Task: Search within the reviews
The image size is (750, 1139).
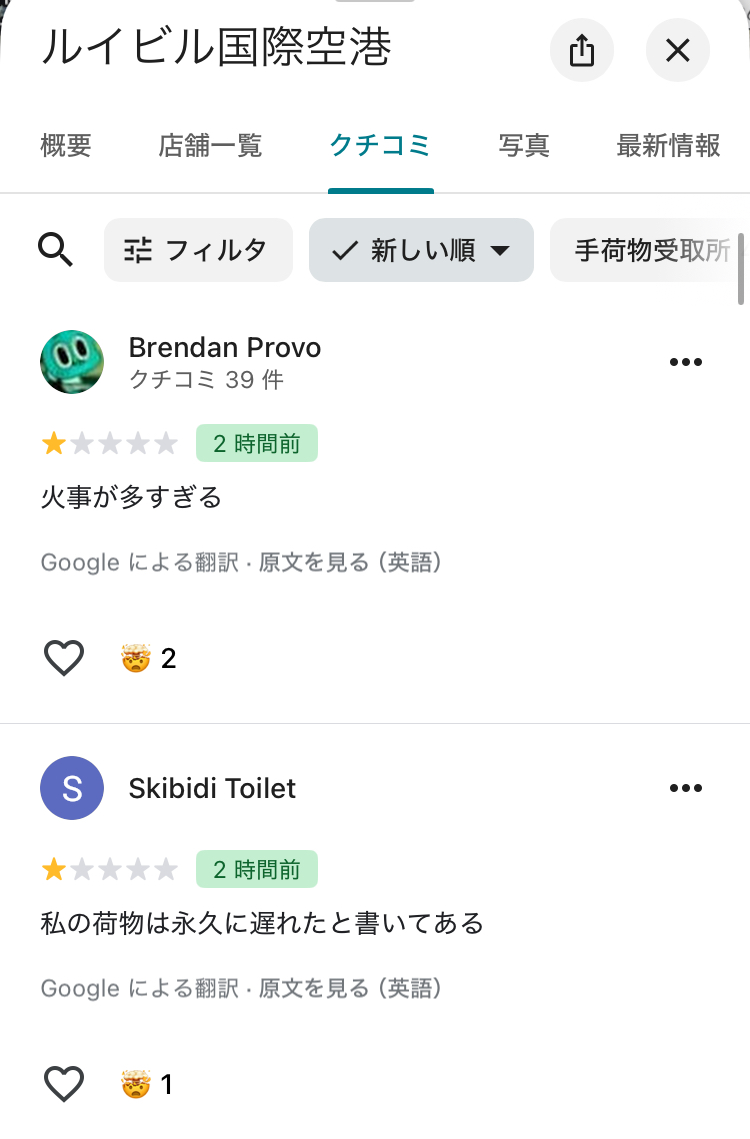Action: [x=56, y=250]
